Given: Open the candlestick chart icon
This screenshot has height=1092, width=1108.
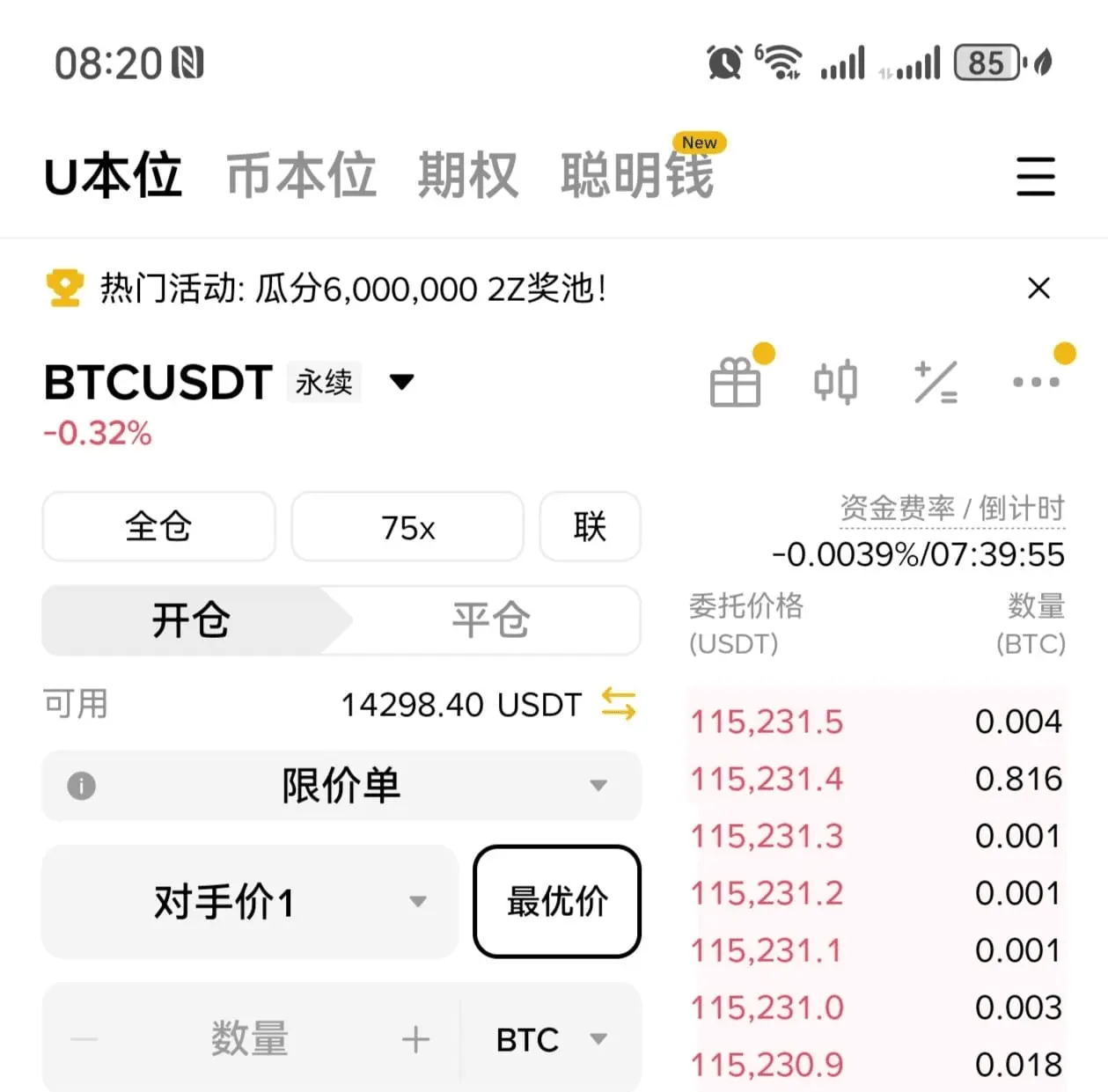Looking at the screenshot, I should 835,382.
